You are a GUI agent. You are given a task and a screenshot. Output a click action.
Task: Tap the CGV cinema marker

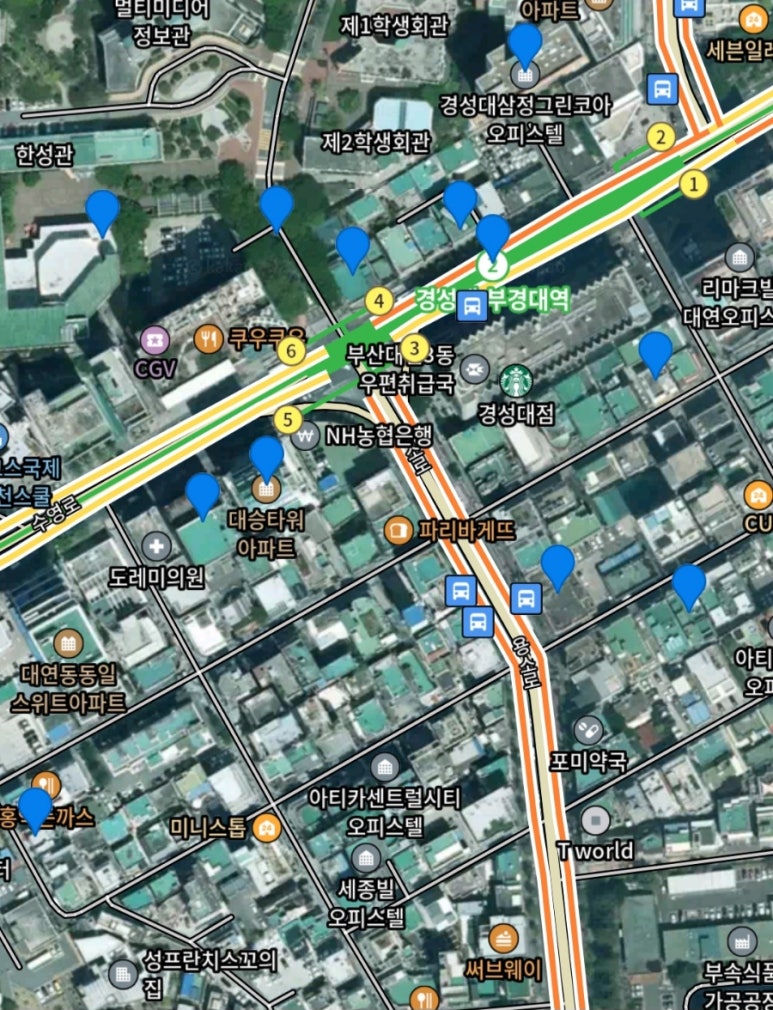pos(154,340)
